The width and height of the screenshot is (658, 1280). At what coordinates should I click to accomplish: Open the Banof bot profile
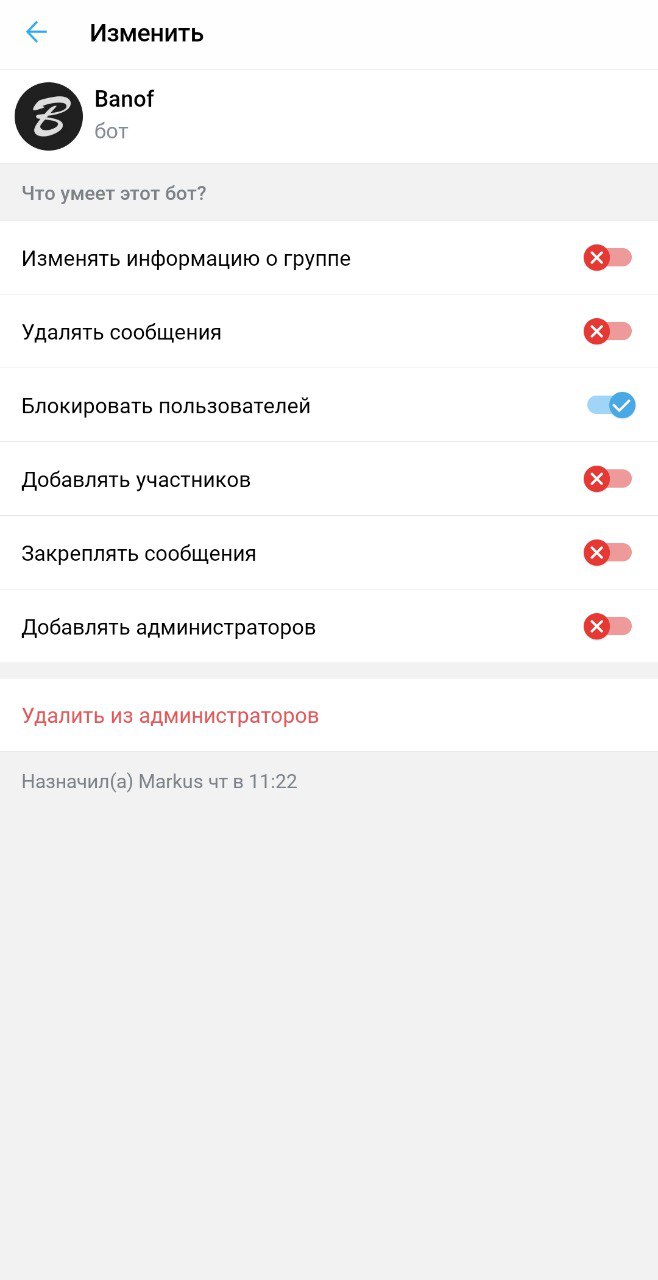tap(329, 116)
